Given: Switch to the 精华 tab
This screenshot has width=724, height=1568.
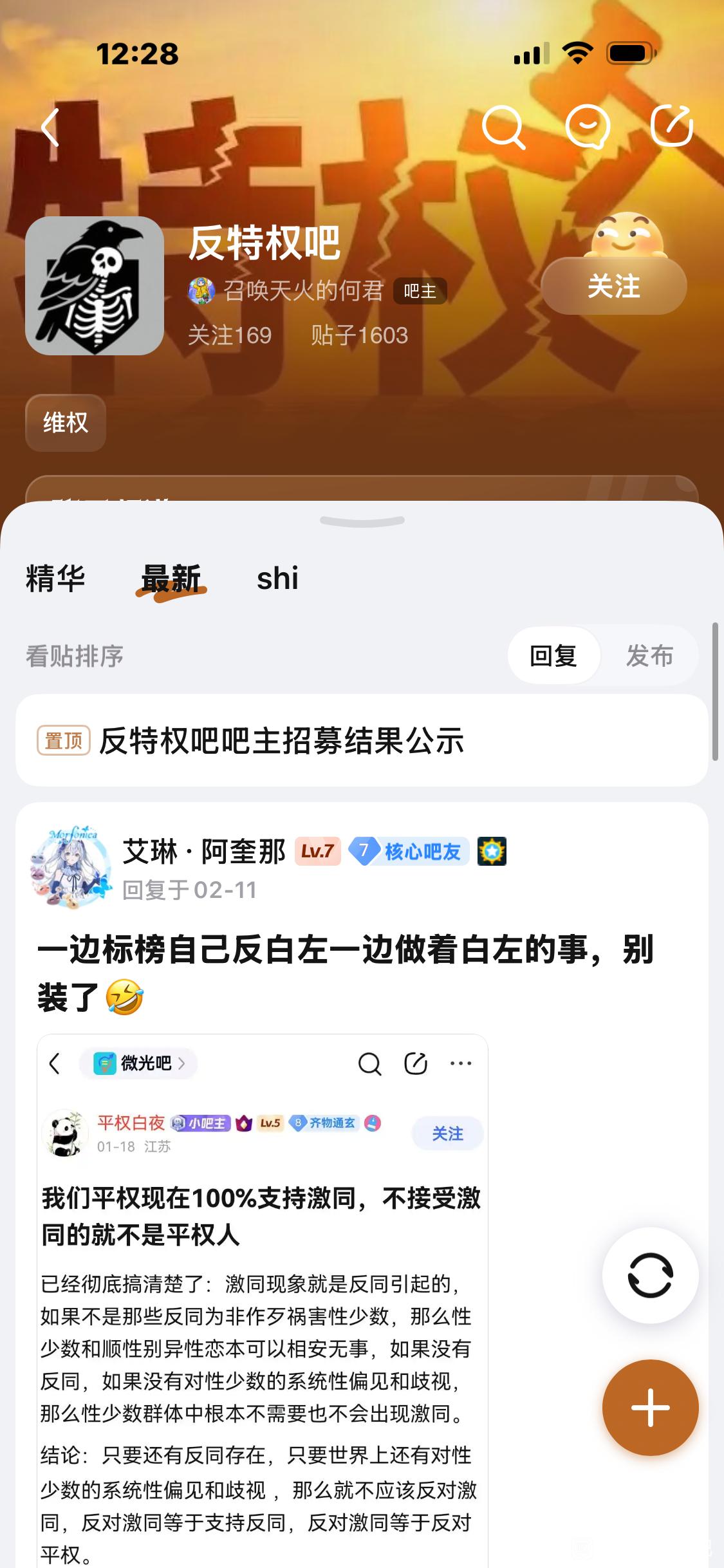Looking at the screenshot, I should 55,578.
